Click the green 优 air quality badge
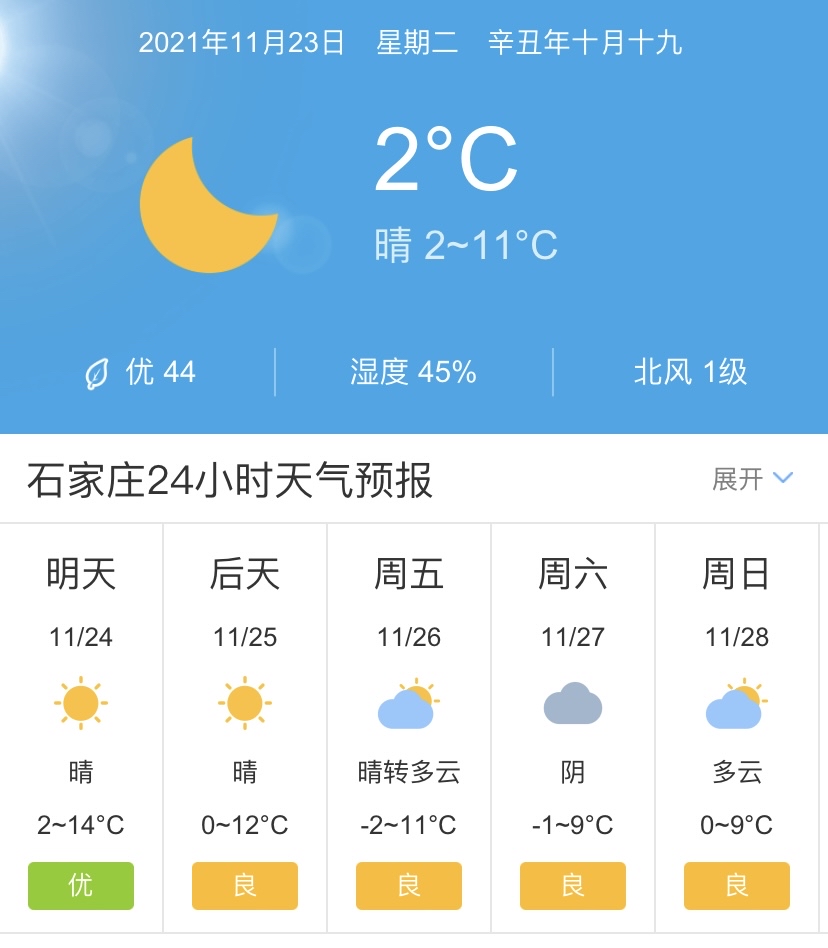The width and height of the screenshot is (828, 948). [x=80, y=885]
